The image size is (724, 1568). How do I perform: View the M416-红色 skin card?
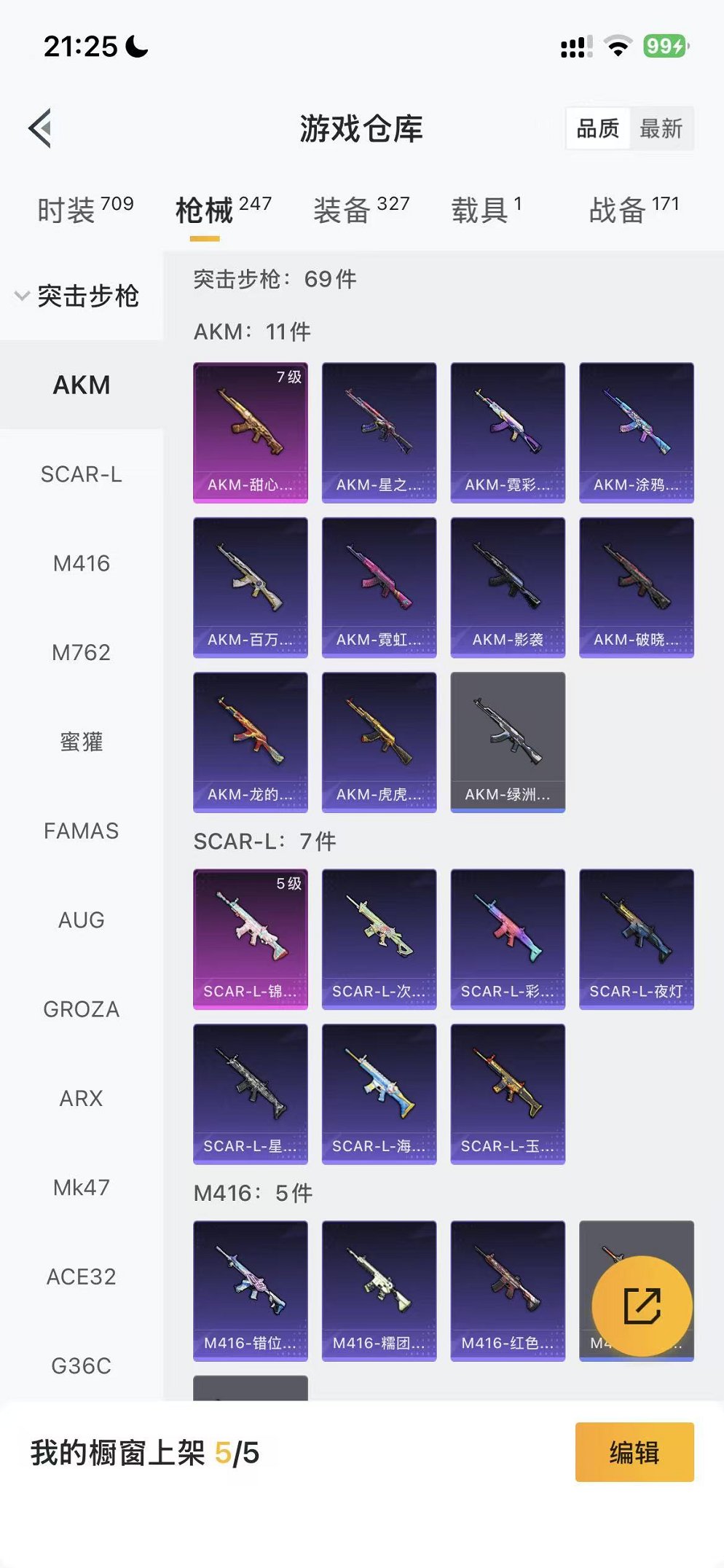click(x=508, y=1290)
